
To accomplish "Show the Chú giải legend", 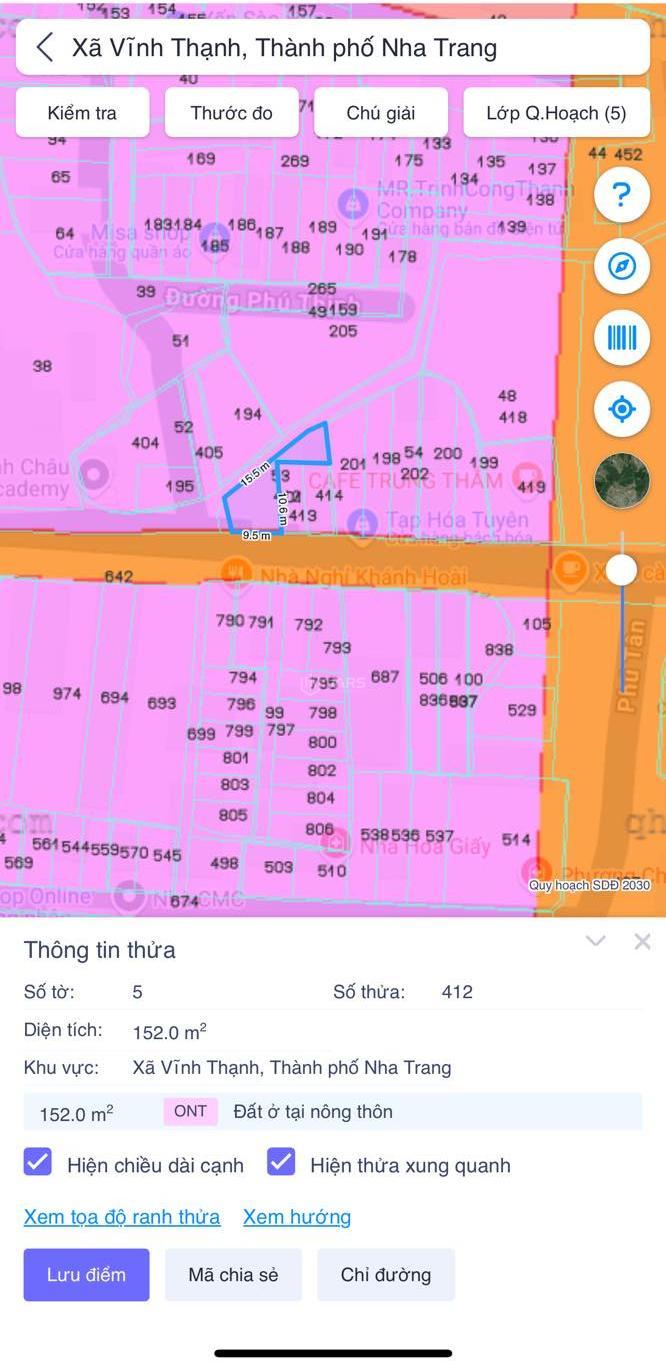I will pyautogui.click(x=380, y=113).
